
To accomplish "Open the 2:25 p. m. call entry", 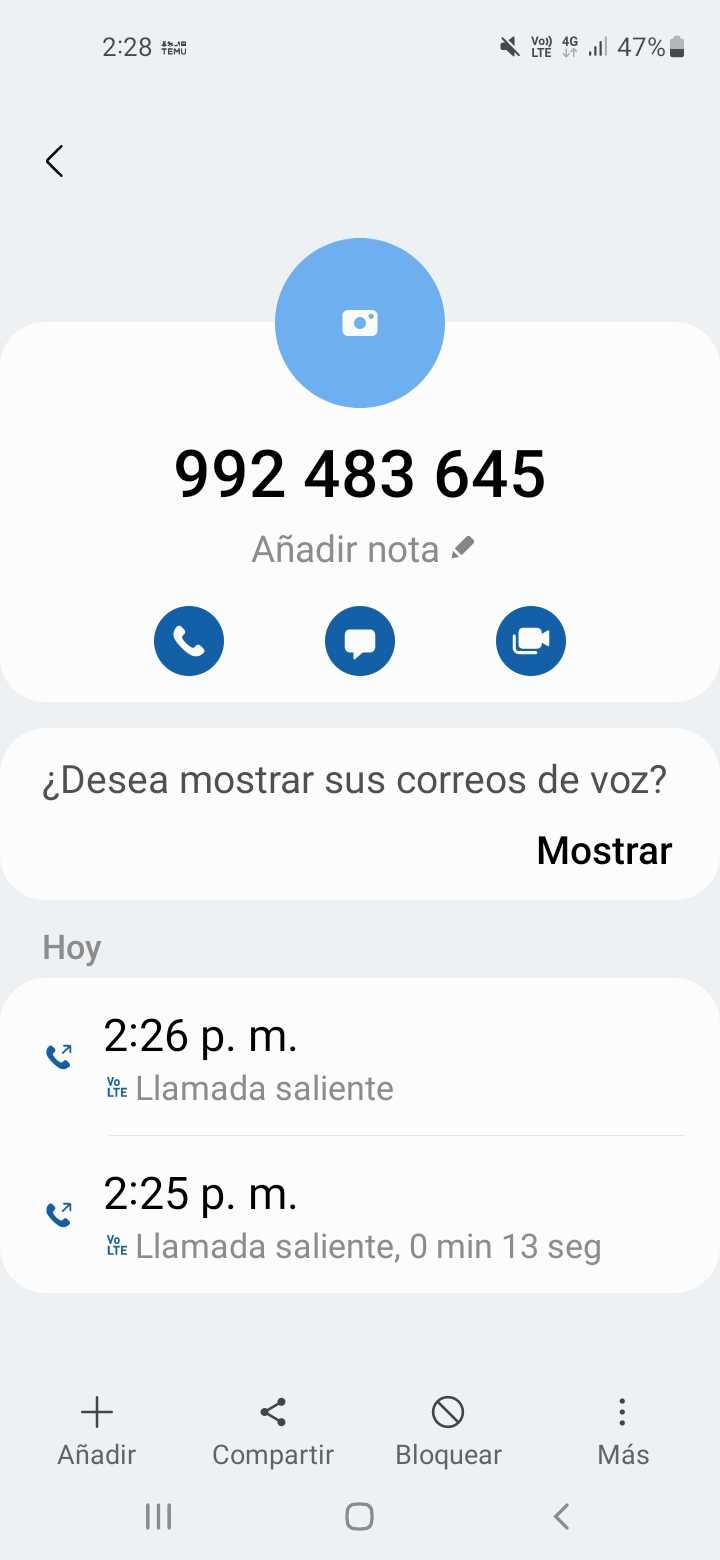I will [x=360, y=1216].
